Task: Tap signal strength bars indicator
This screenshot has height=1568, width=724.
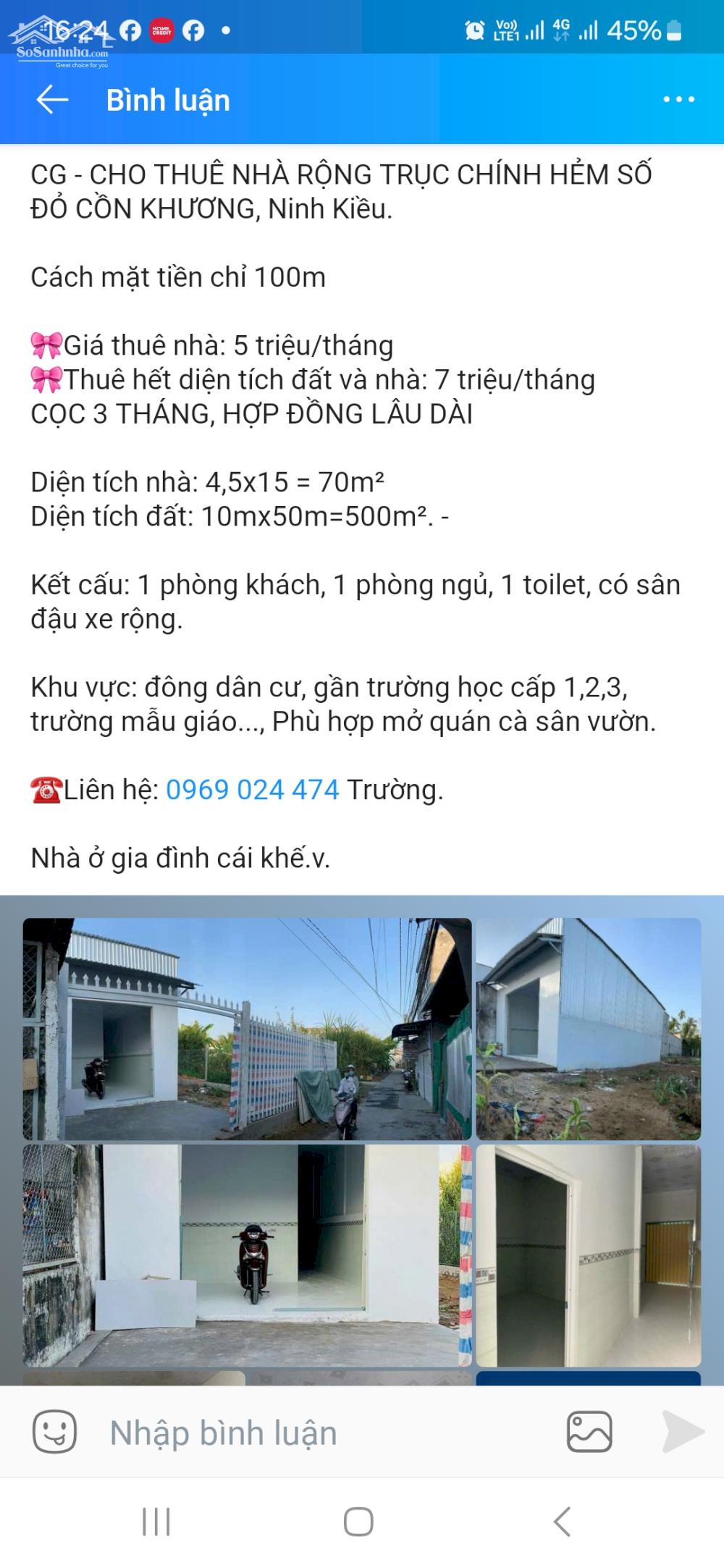Action: coord(534,29)
